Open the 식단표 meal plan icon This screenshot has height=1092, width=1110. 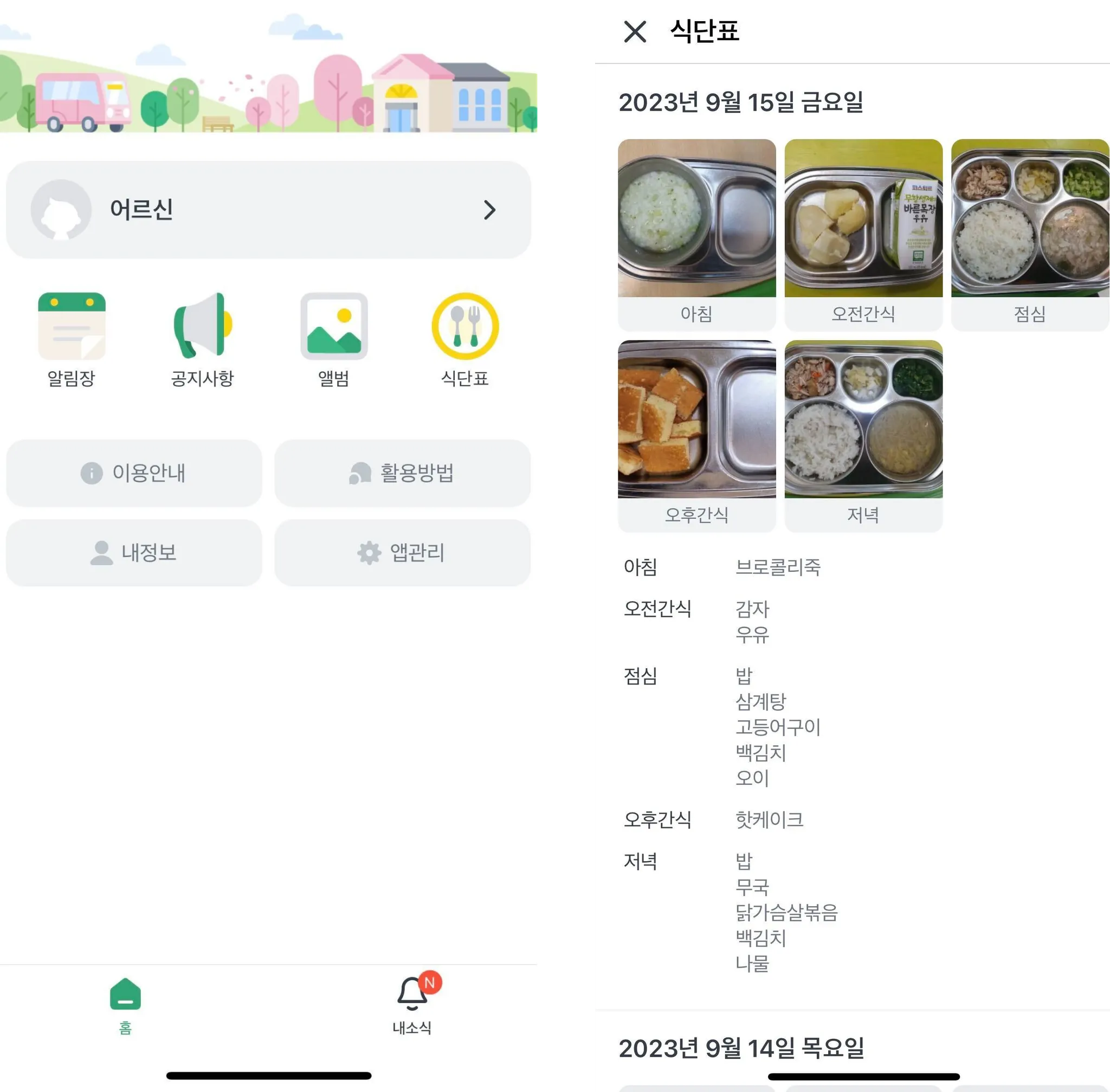pos(464,338)
